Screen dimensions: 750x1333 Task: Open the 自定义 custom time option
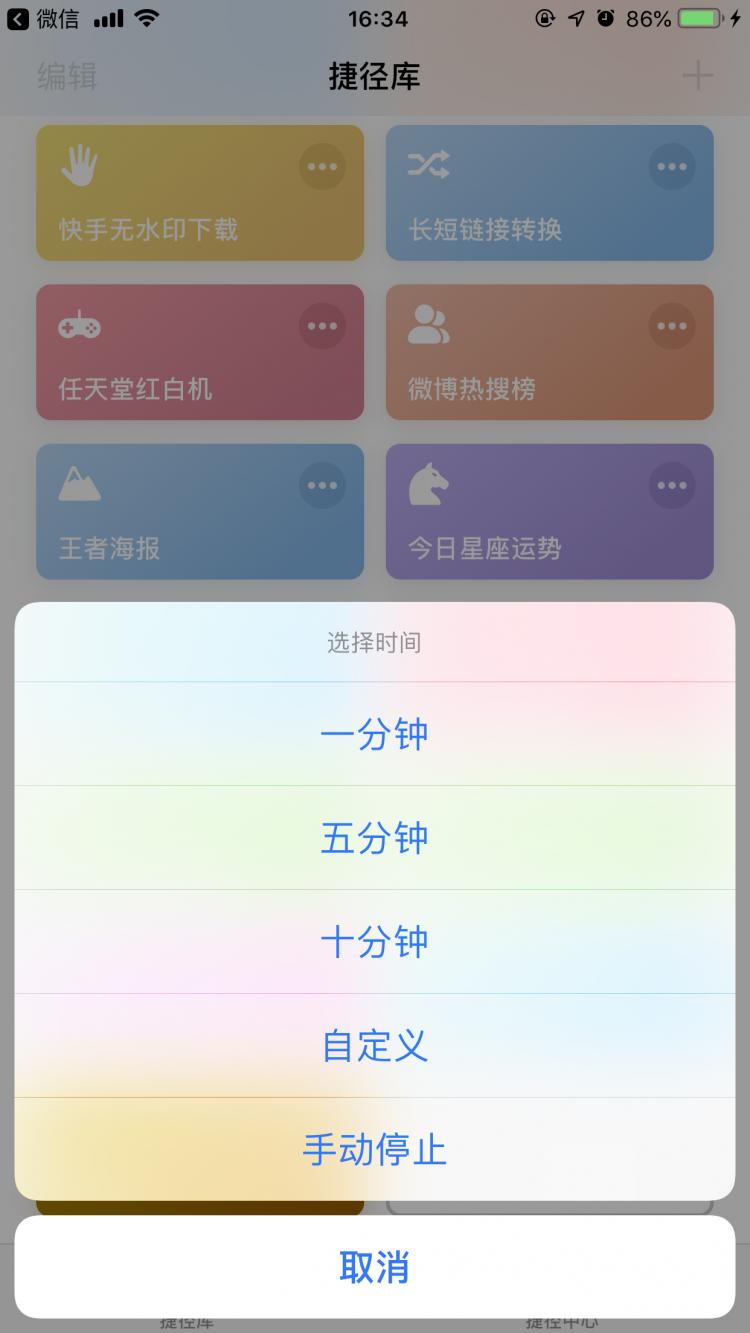375,1046
